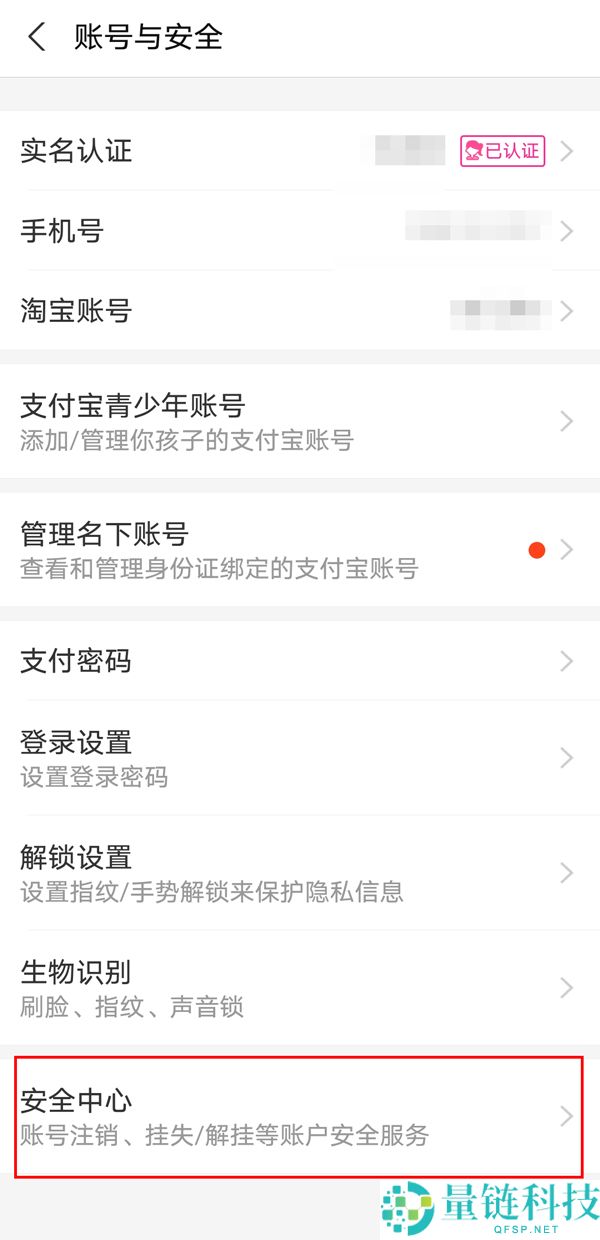Open 手机号 settings
The image size is (600, 1240).
pyautogui.click(x=300, y=232)
